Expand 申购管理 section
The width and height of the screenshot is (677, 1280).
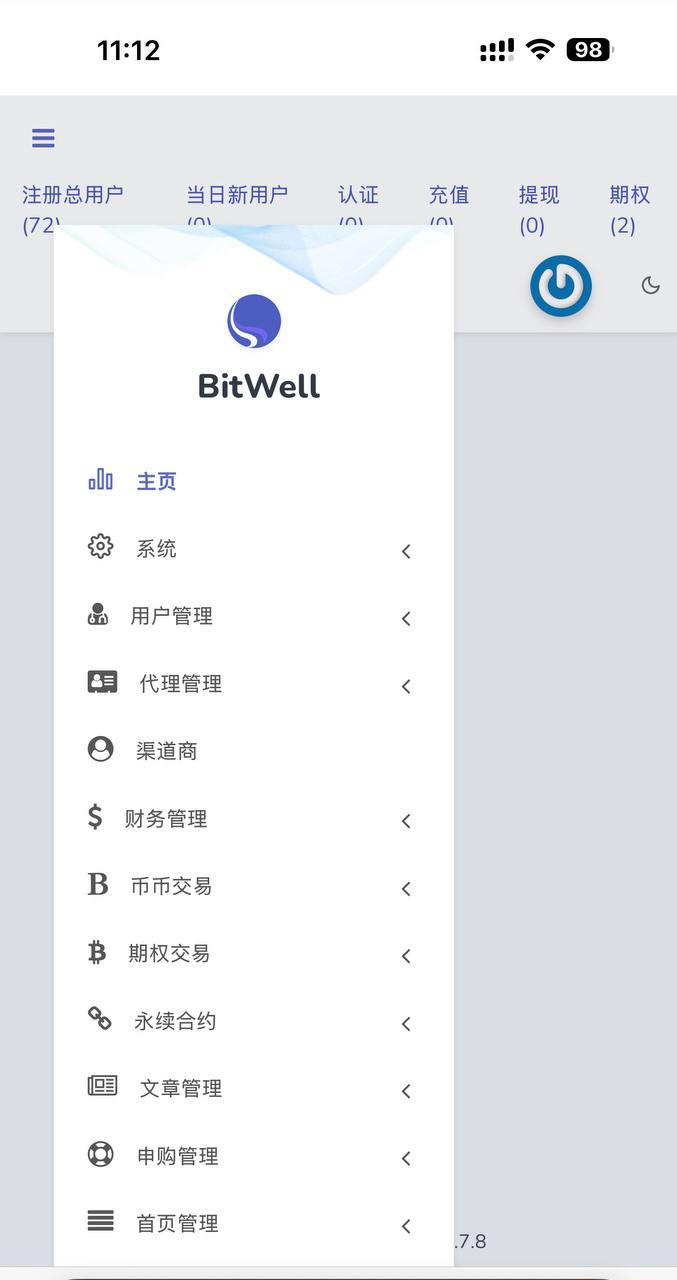click(x=177, y=1156)
